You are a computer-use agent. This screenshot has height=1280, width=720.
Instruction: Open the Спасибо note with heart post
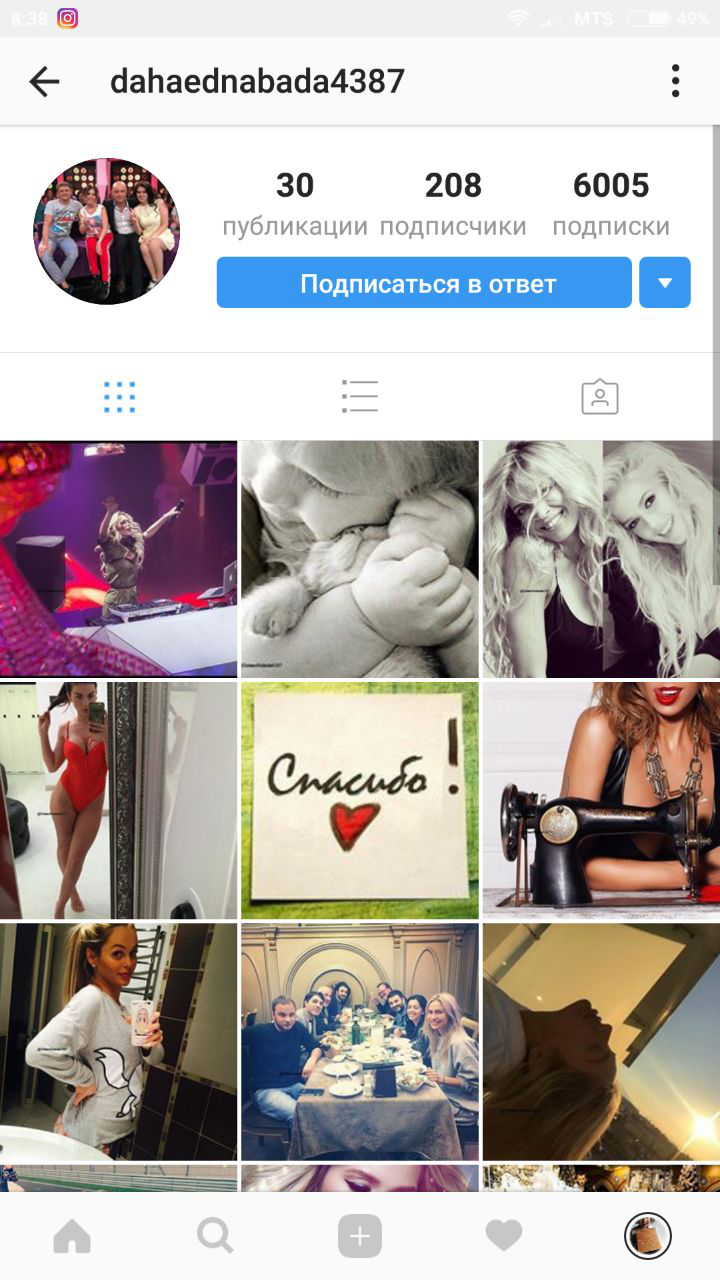pyautogui.click(x=360, y=800)
